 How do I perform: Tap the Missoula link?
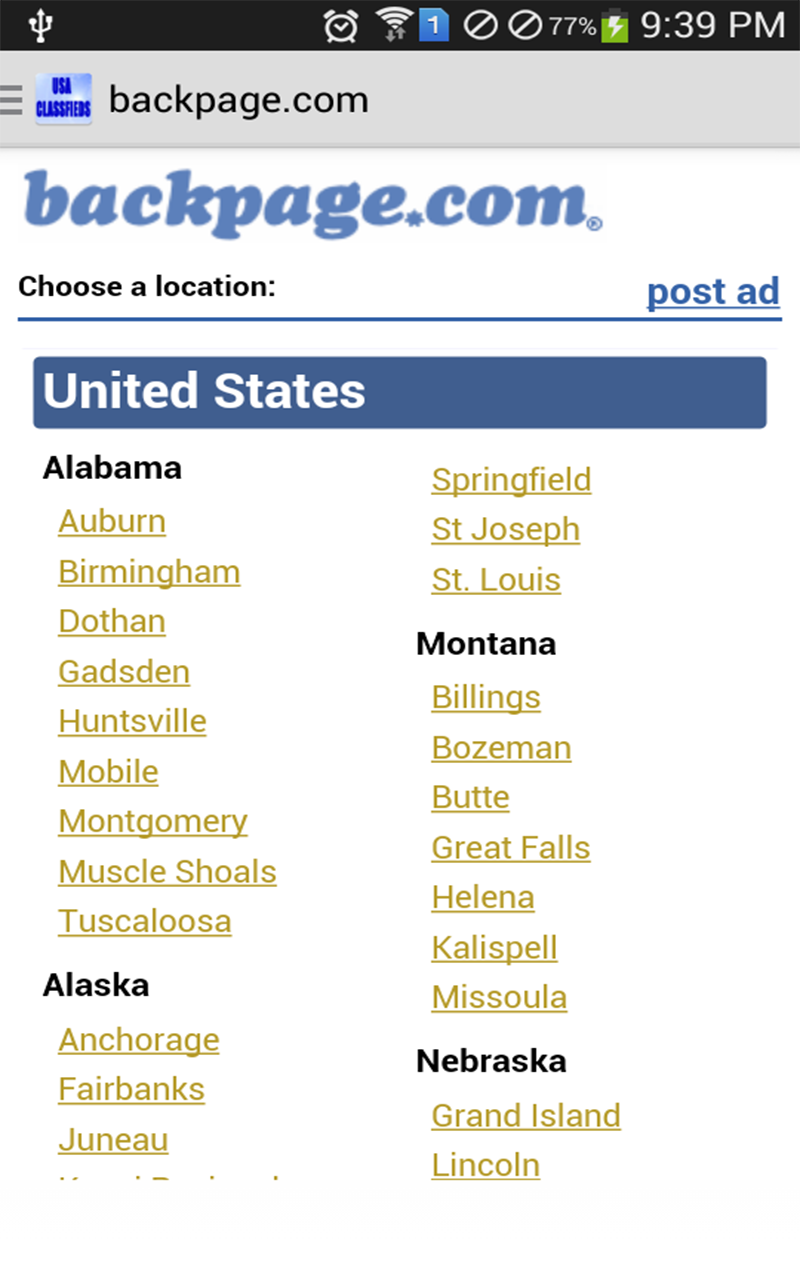click(499, 997)
